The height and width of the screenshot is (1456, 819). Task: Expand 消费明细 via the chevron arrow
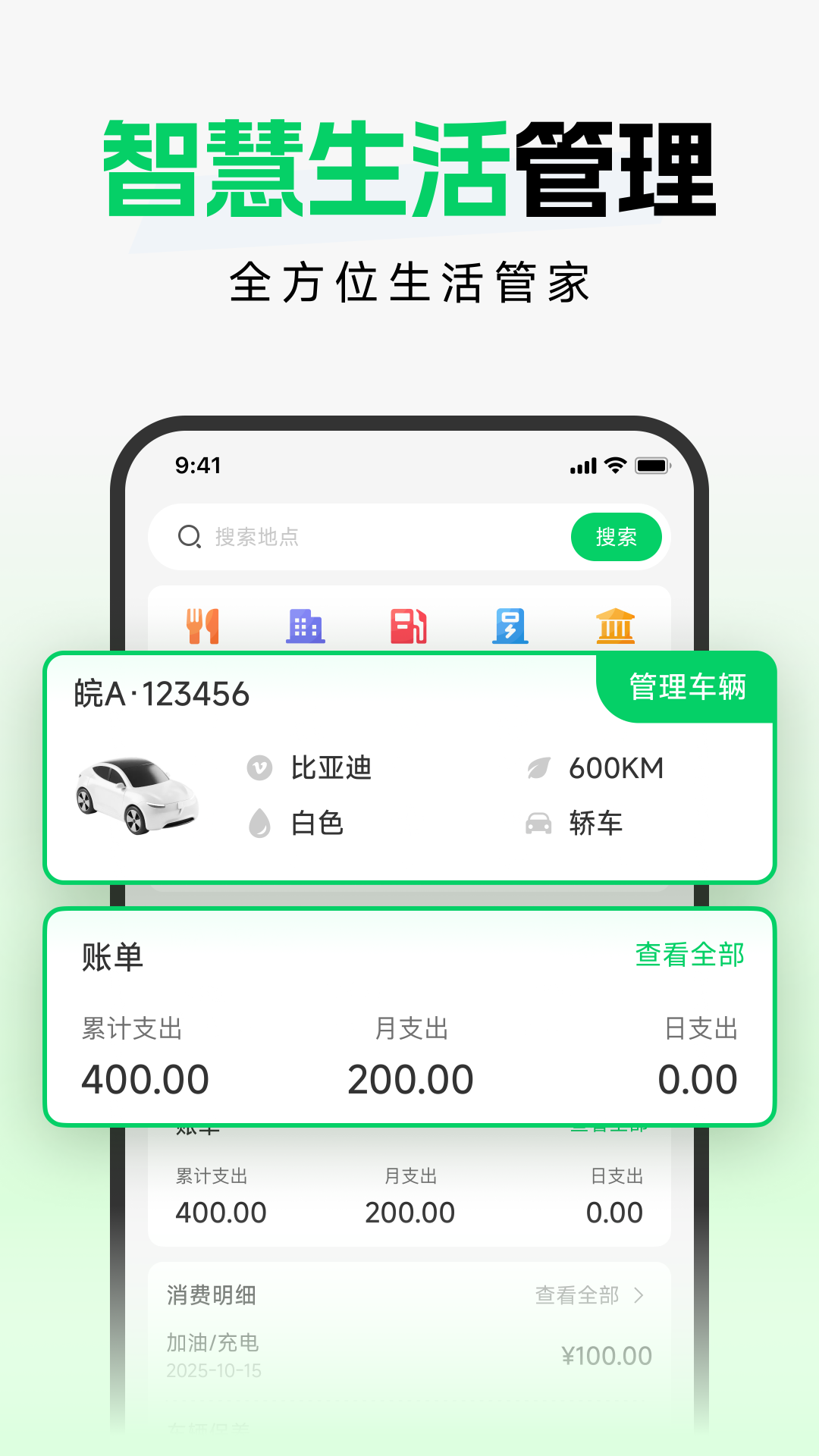[641, 1295]
